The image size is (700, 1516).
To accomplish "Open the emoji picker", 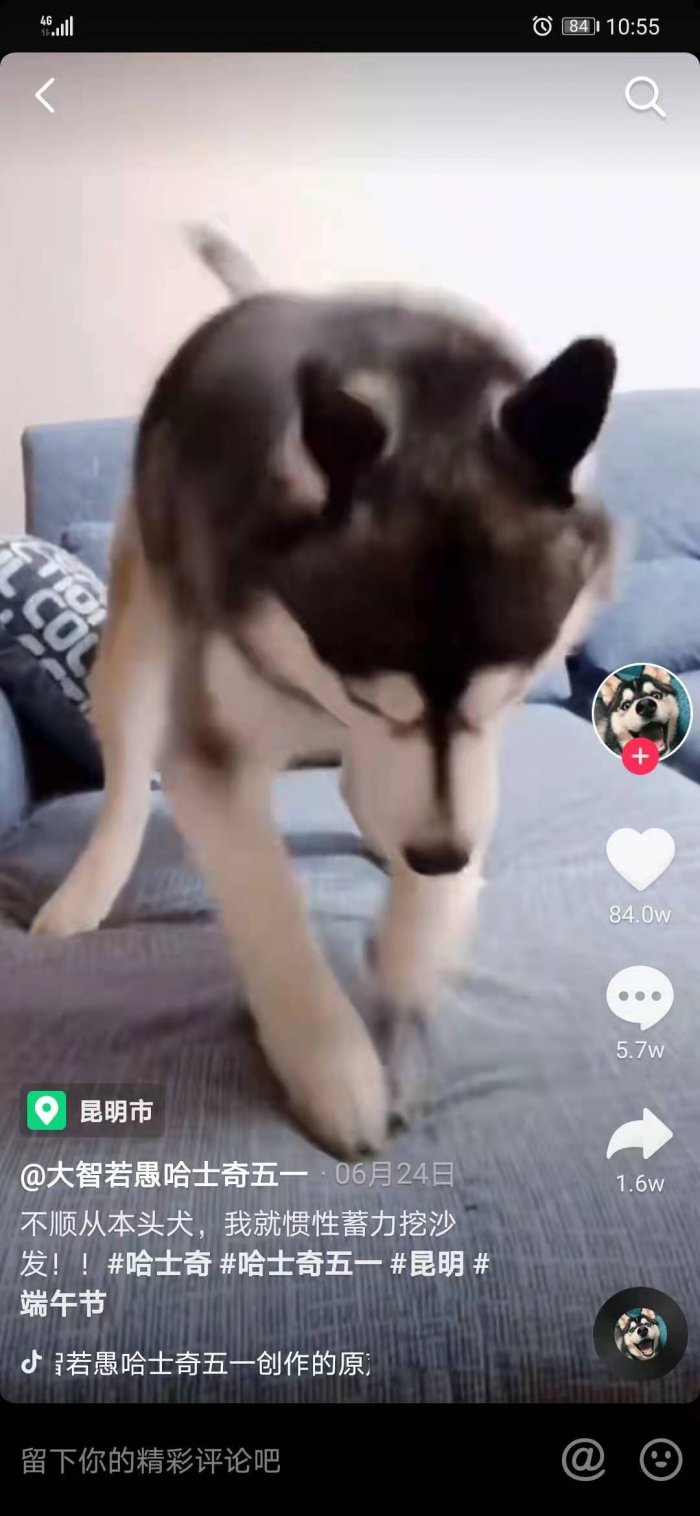I will [x=660, y=1460].
